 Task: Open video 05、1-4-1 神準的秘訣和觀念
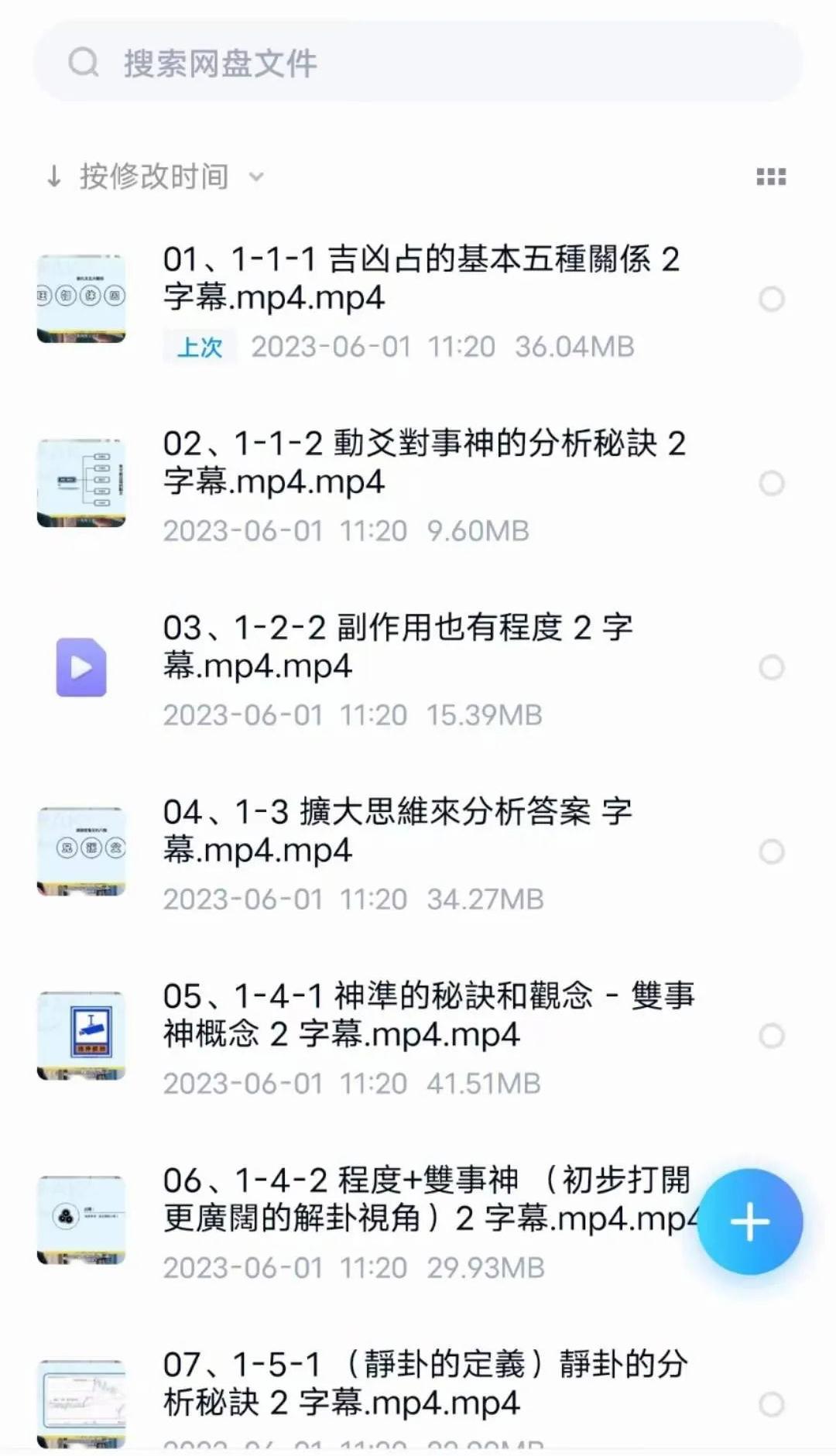[x=428, y=1015]
